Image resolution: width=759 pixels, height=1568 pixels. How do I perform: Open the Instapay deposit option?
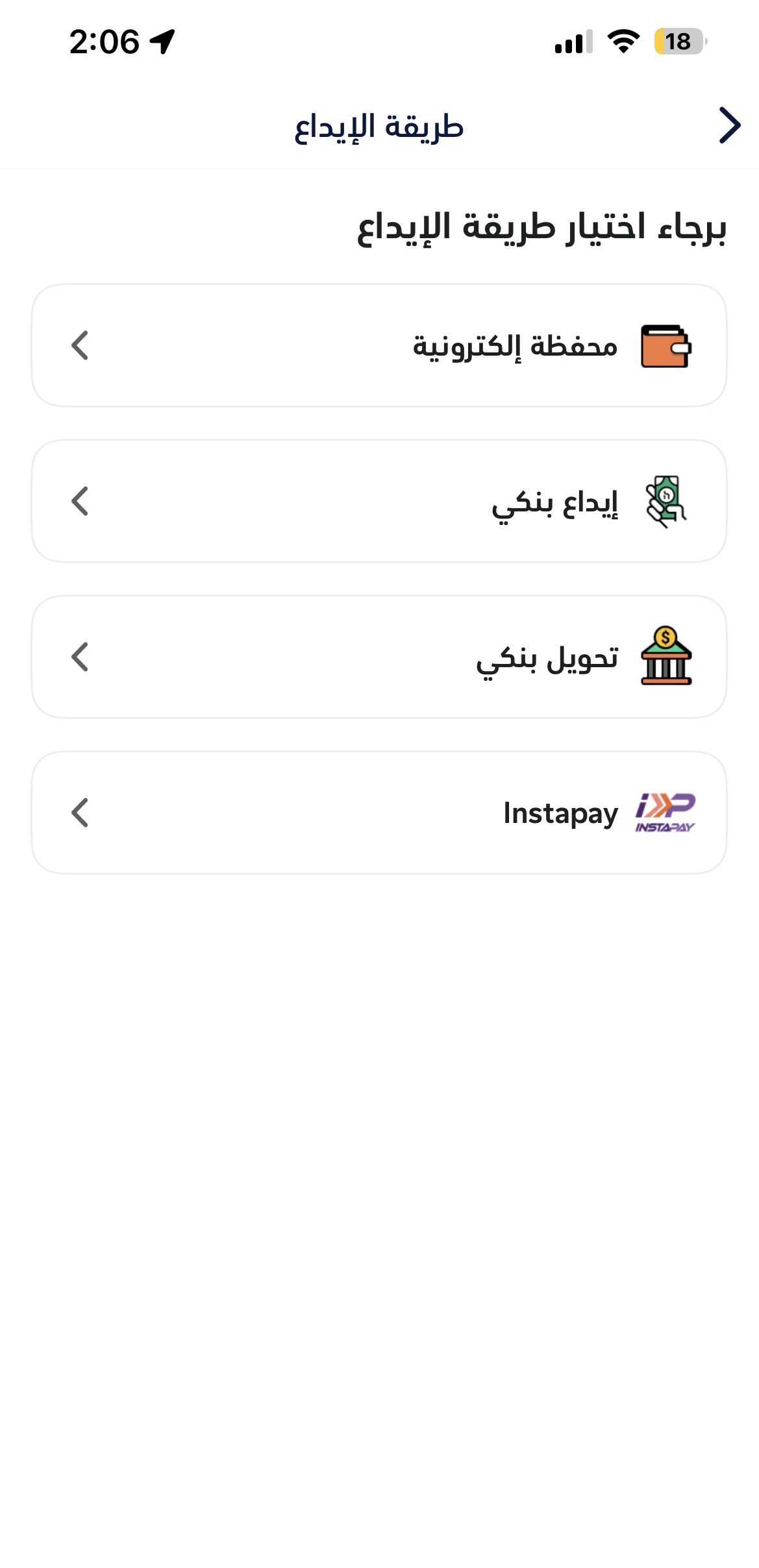[379, 813]
